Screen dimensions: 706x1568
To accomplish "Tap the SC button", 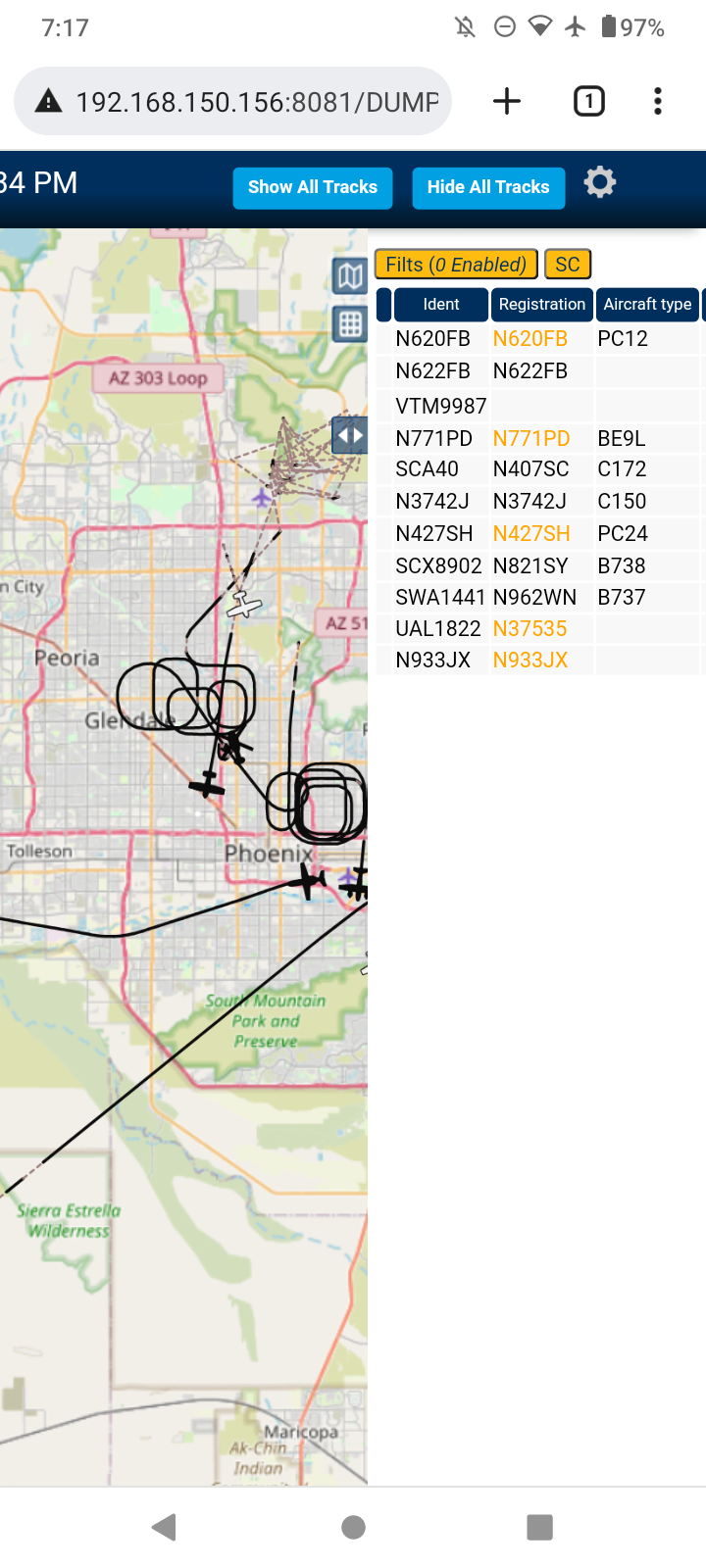I will pyautogui.click(x=568, y=265).
